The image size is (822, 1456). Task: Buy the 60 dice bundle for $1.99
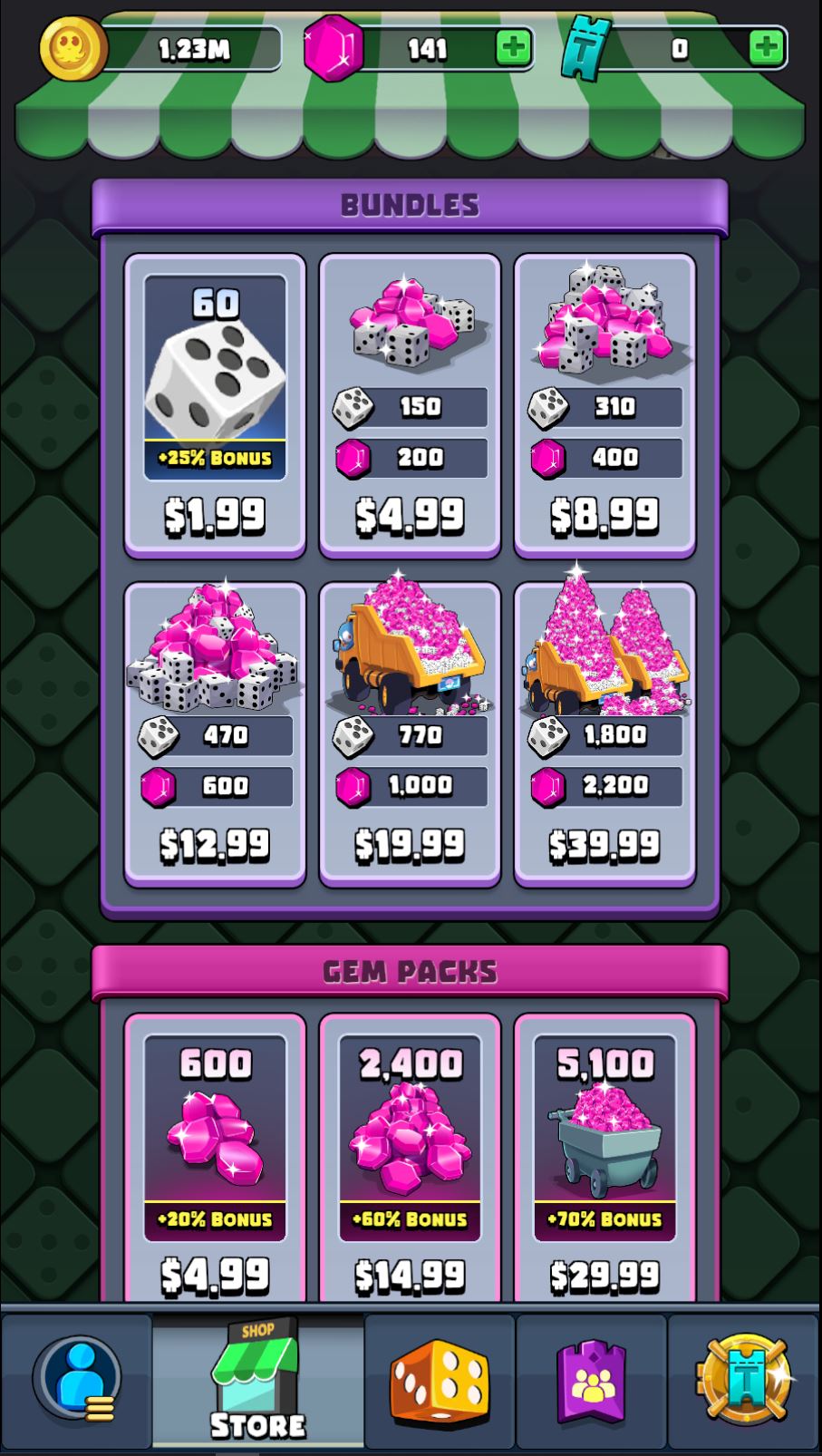pos(215,405)
